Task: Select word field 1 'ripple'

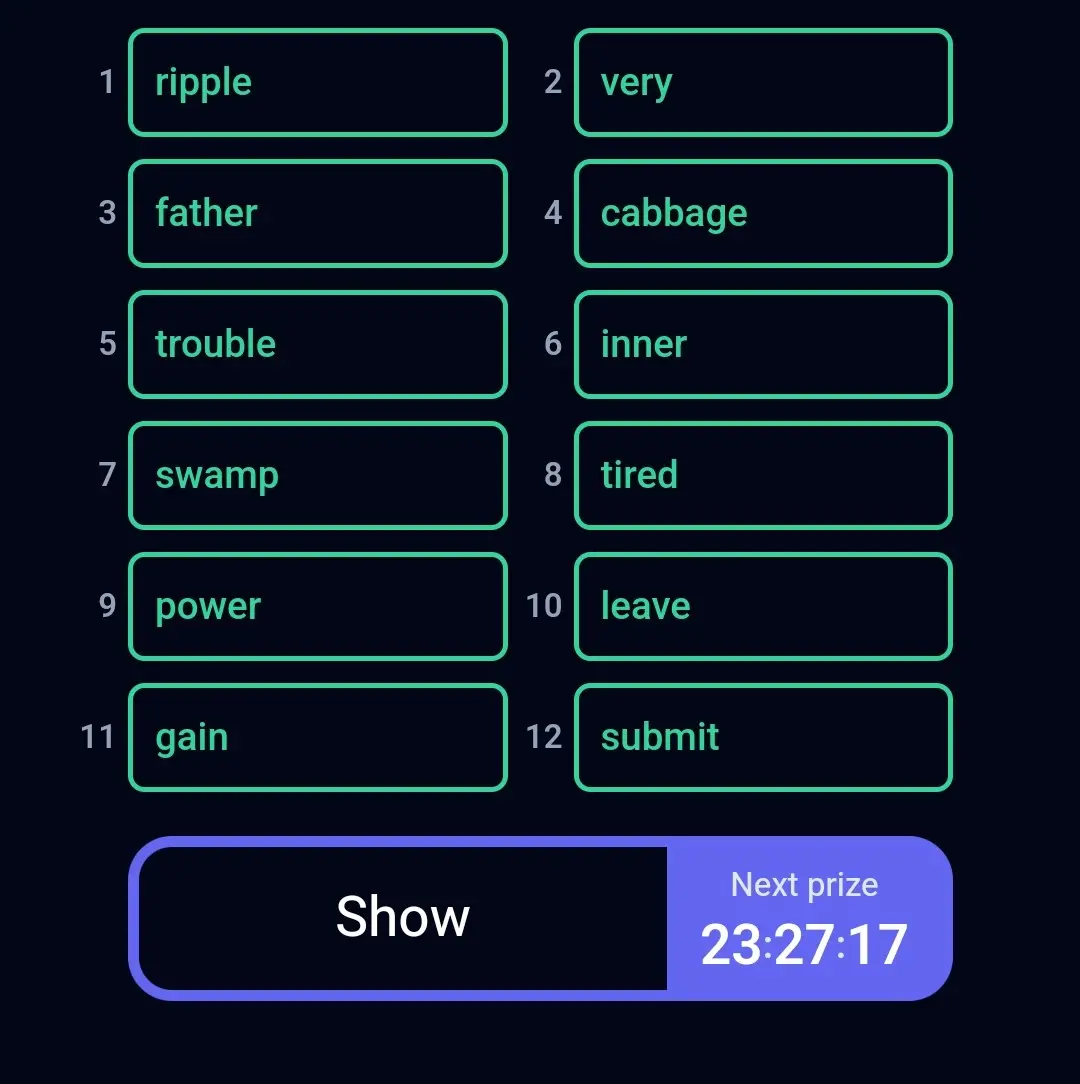Action: [x=318, y=83]
